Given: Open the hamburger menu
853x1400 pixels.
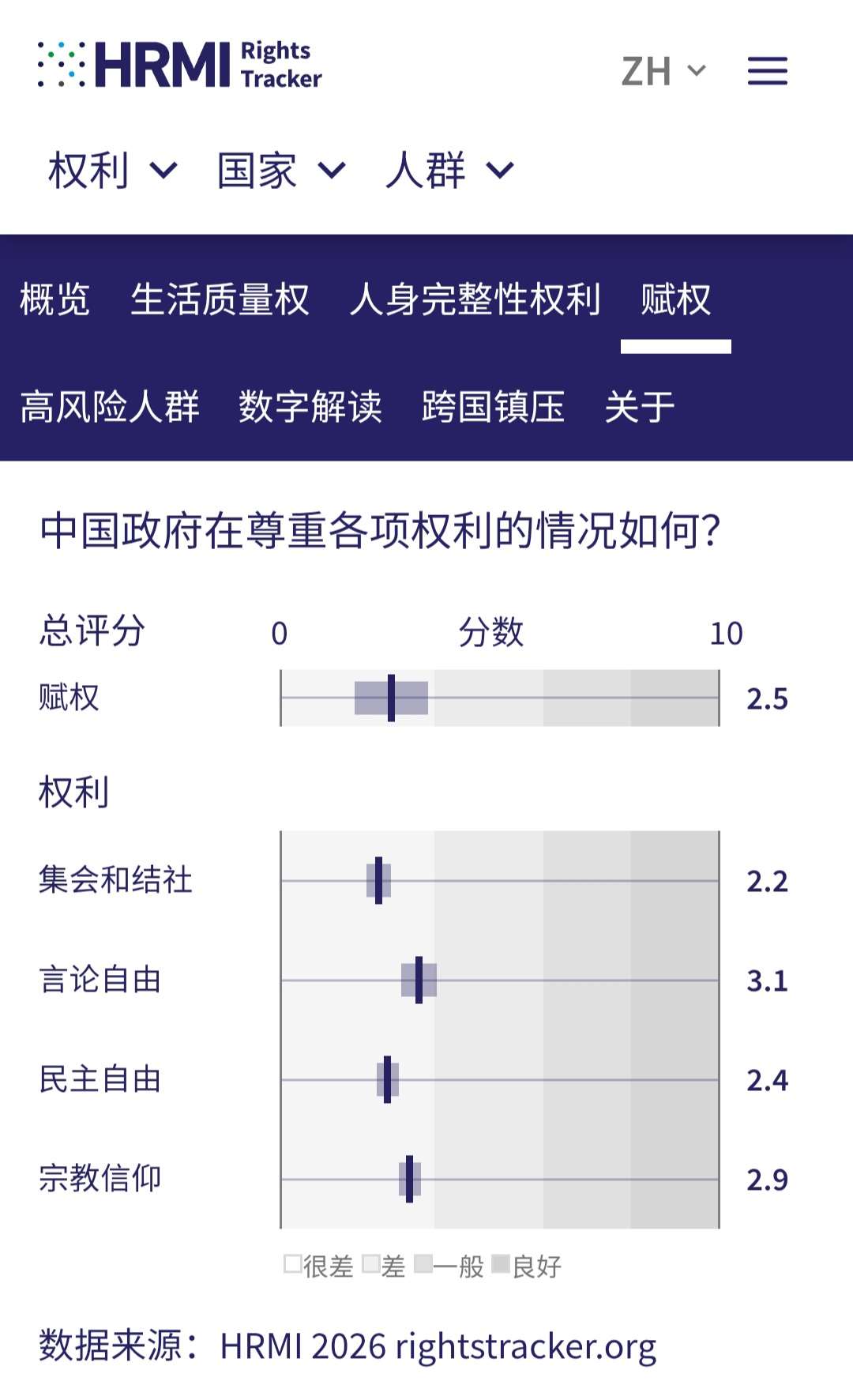Looking at the screenshot, I should pyautogui.click(x=767, y=71).
